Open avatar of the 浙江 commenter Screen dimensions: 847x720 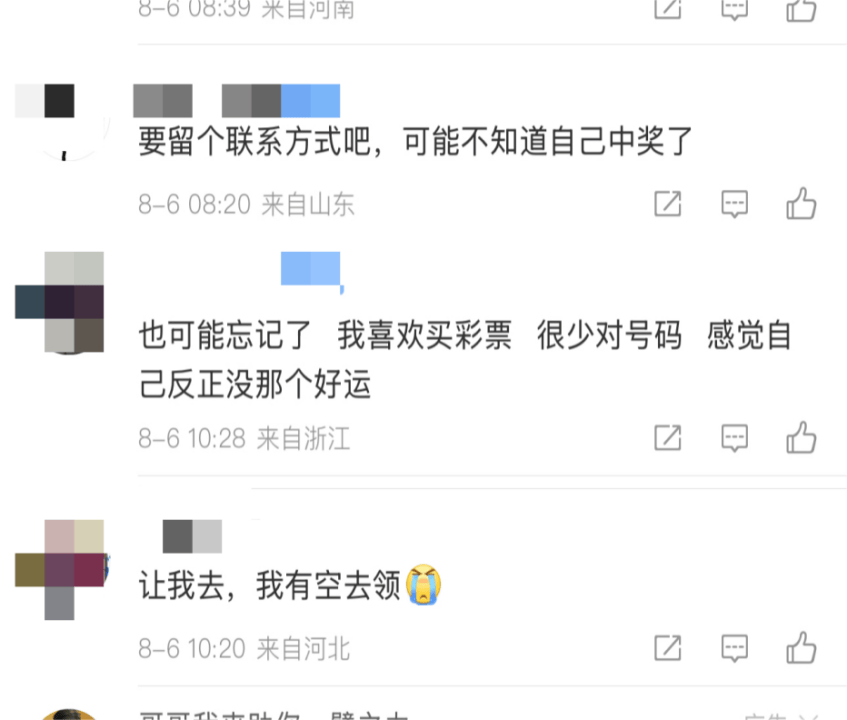[60, 302]
